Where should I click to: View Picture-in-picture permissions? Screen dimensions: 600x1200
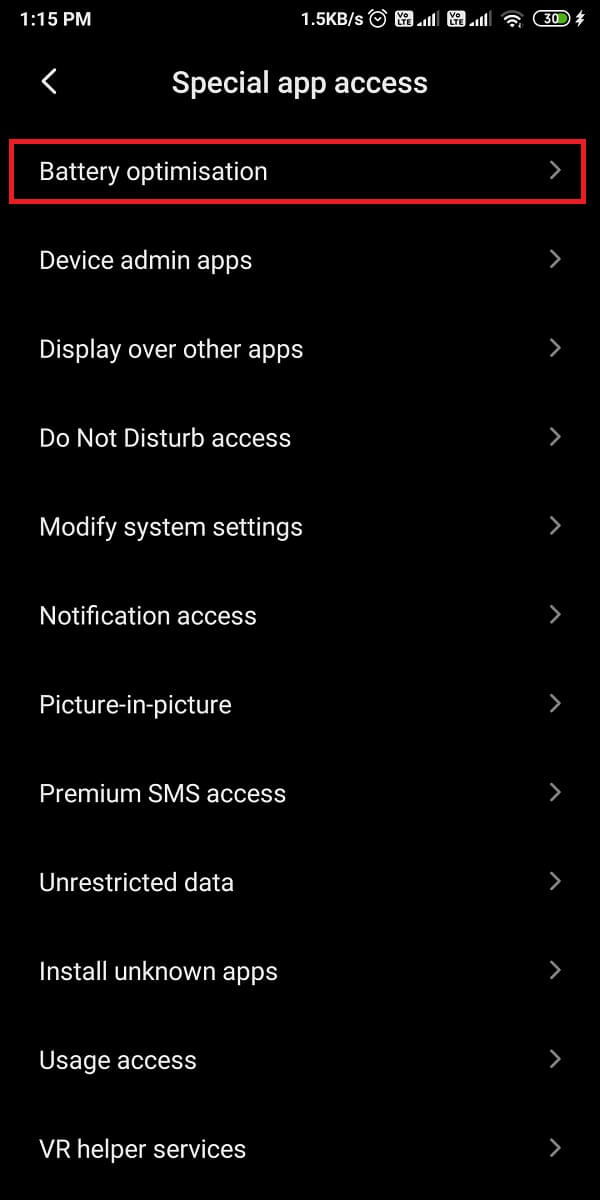point(298,705)
